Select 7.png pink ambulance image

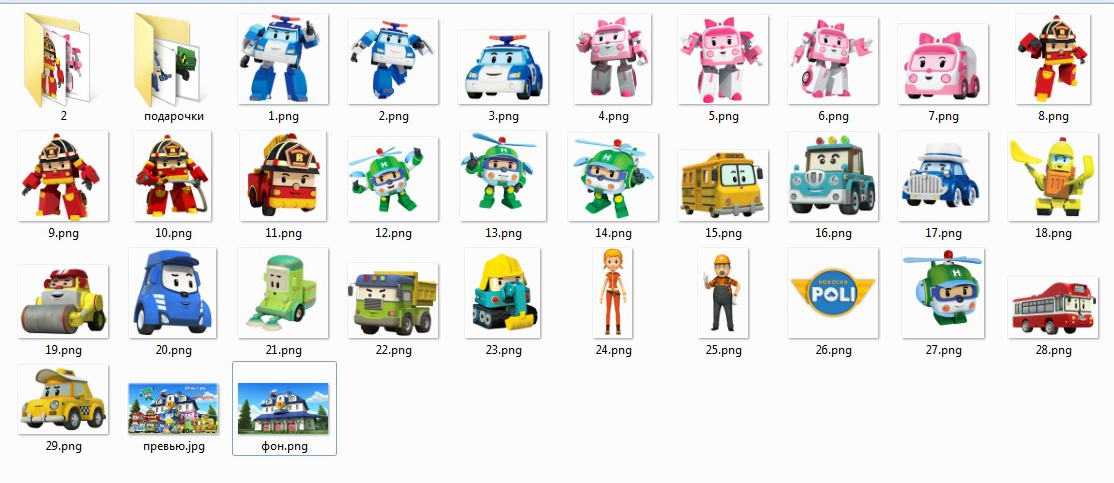click(x=942, y=66)
